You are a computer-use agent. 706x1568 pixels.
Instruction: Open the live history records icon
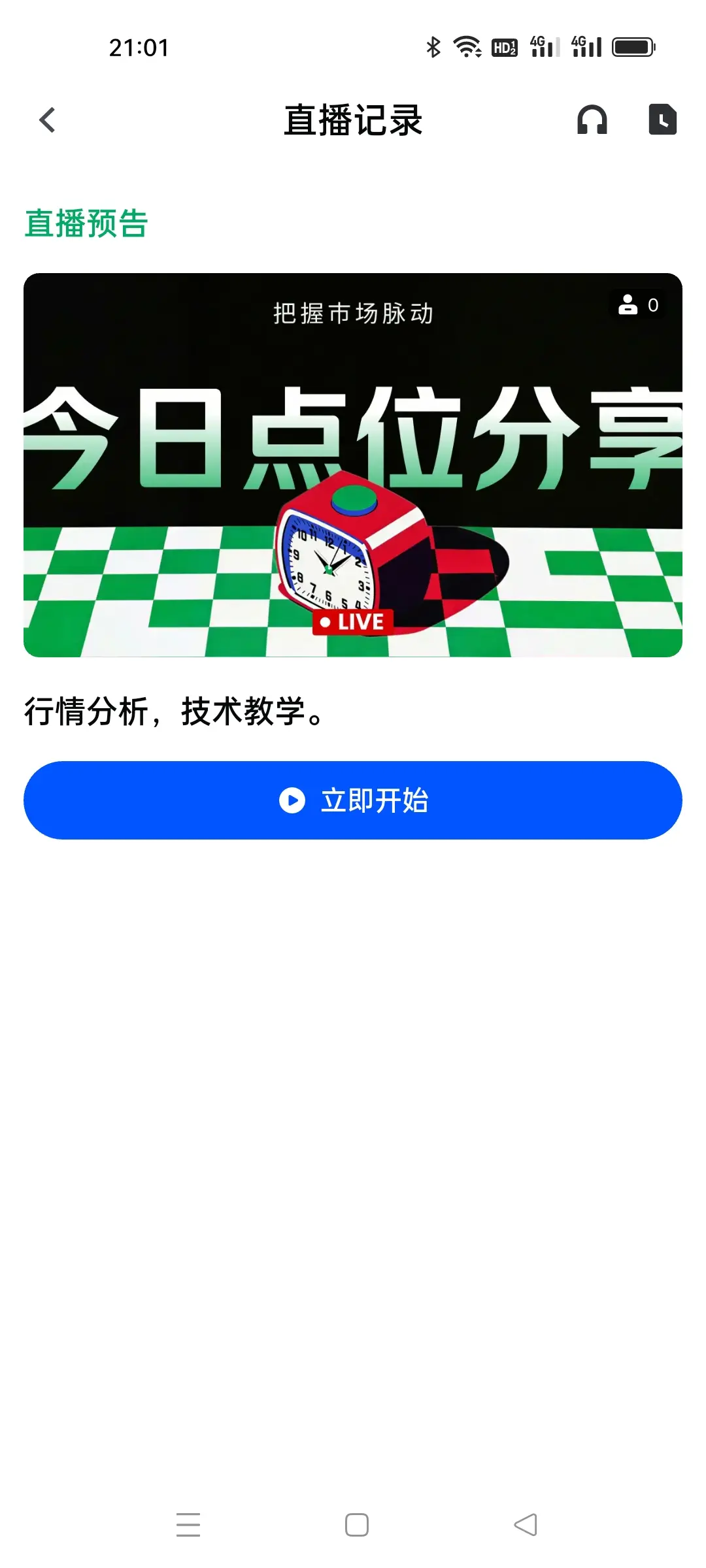click(663, 120)
